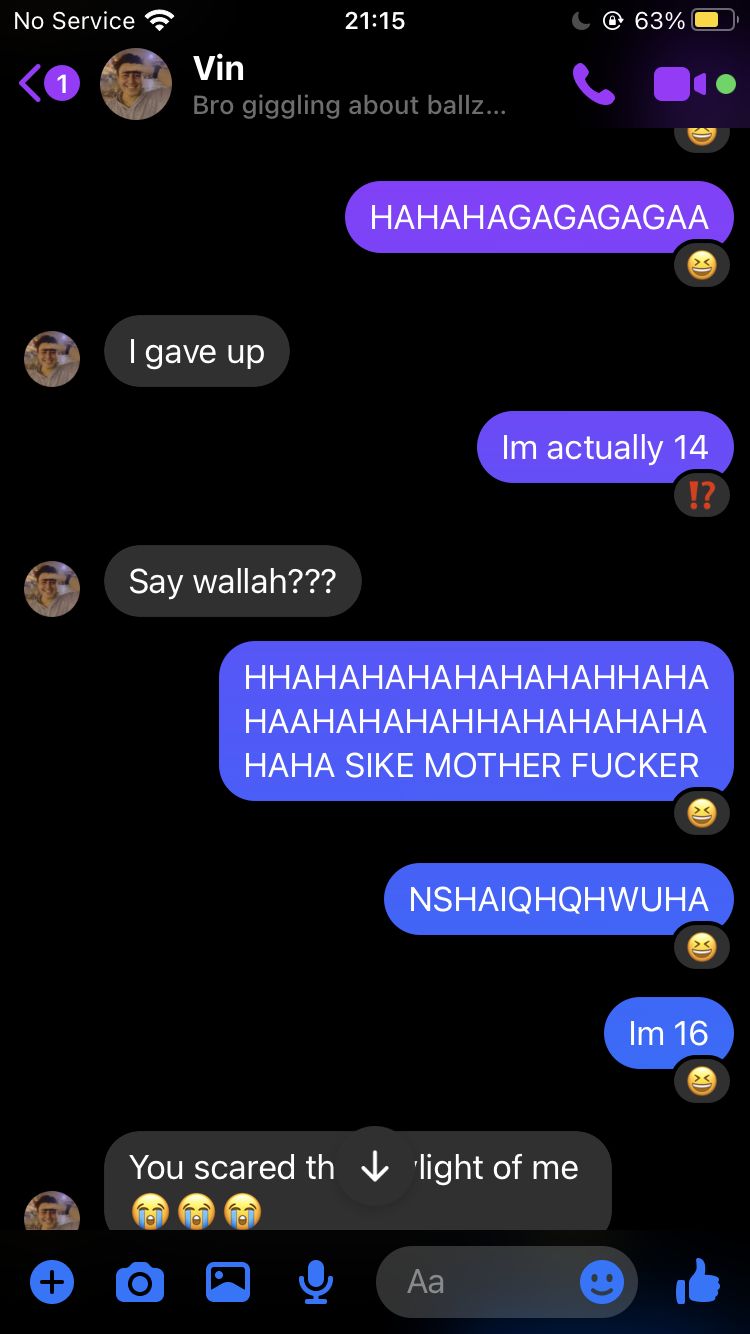Open the plus menu for more actions
The image size is (750, 1334).
(52, 1282)
